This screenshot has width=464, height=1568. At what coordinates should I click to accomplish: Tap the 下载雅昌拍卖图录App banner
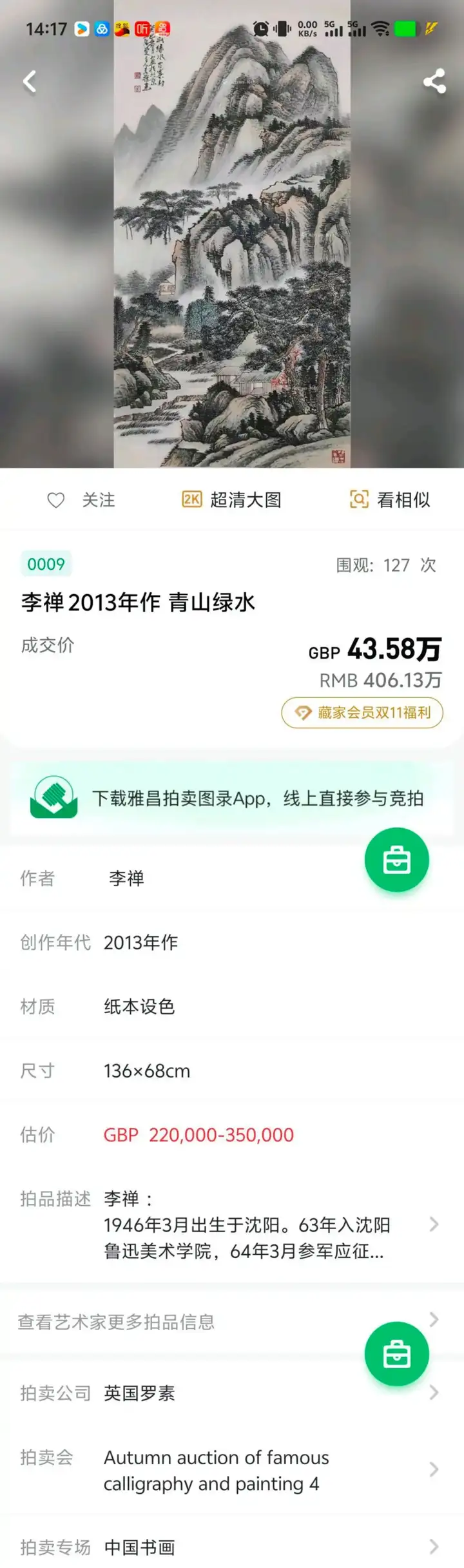[x=232, y=799]
